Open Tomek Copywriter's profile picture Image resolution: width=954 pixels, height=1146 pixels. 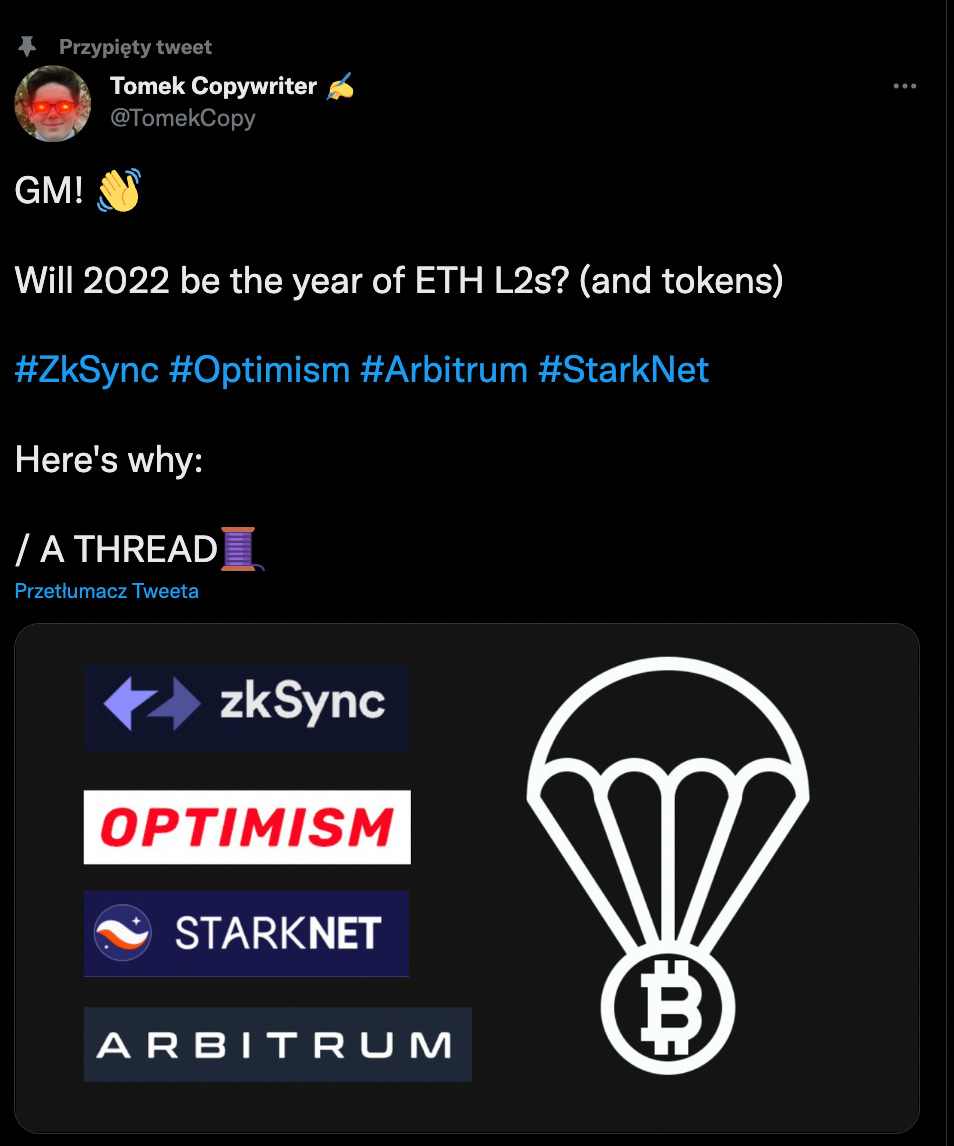[x=53, y=103]
